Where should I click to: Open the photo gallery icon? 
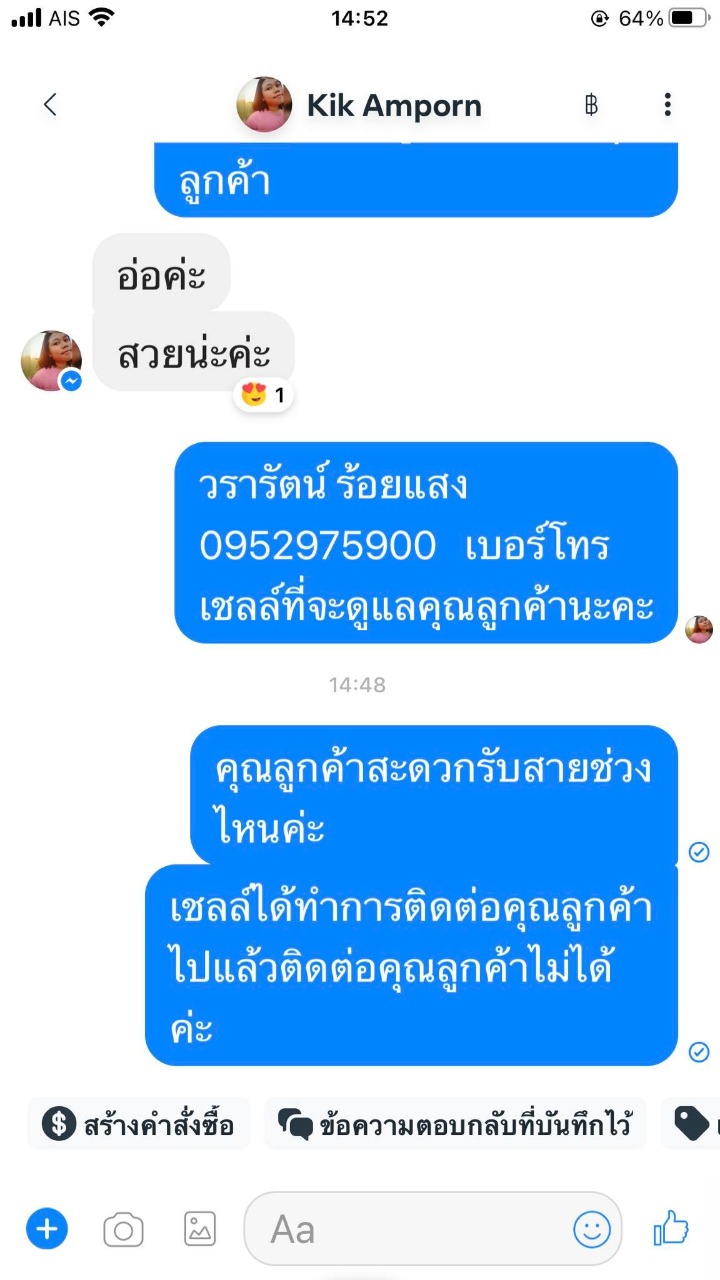(200, 1229)
